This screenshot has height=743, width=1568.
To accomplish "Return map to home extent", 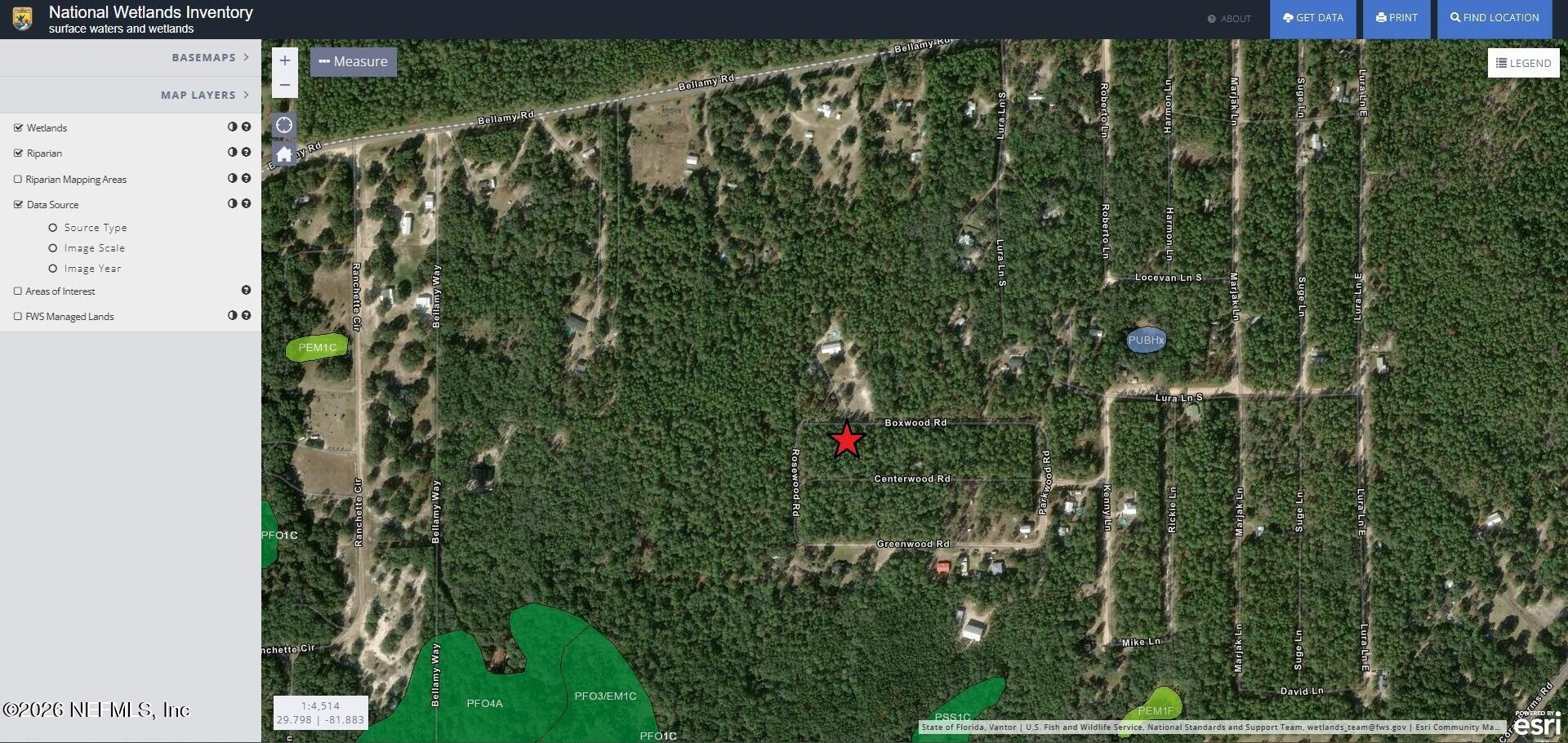I will [284, 153].
